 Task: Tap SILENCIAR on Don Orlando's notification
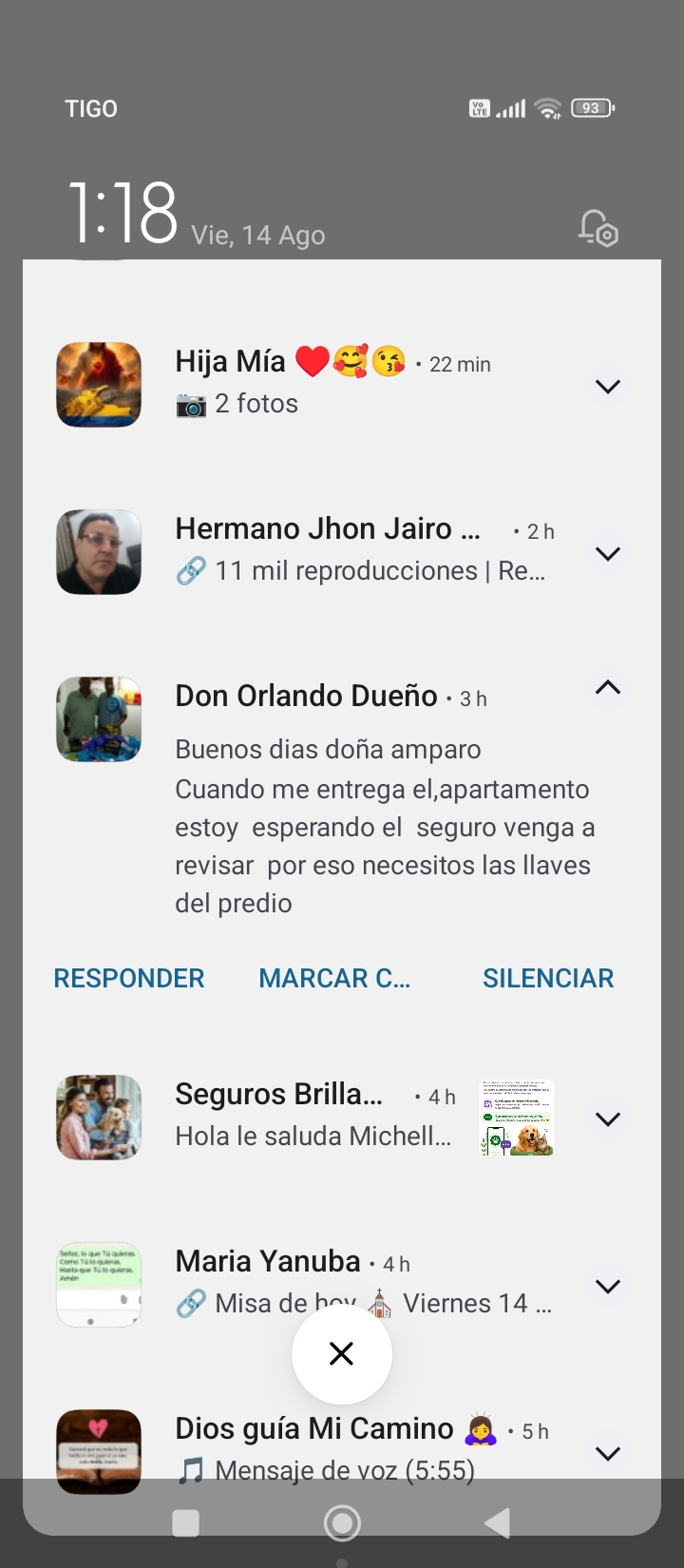(548, 978)
